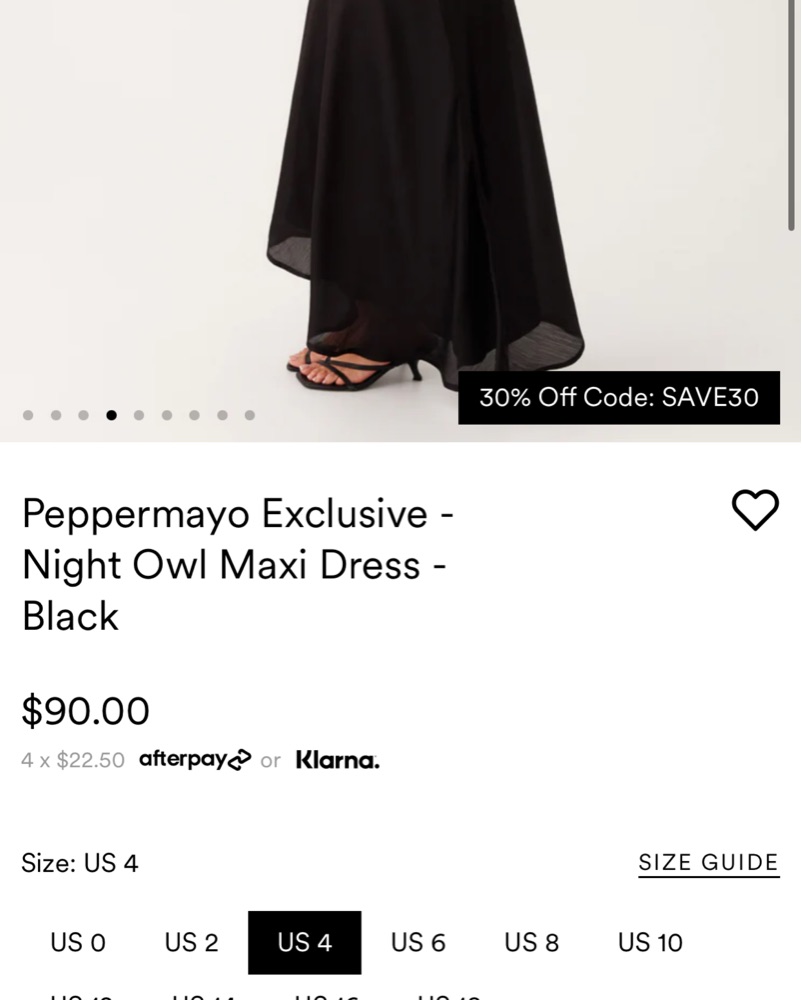Screen dimensions: 802x1000
Task: Add the dress to the wishlist with the heart
Action: (755, 510)
